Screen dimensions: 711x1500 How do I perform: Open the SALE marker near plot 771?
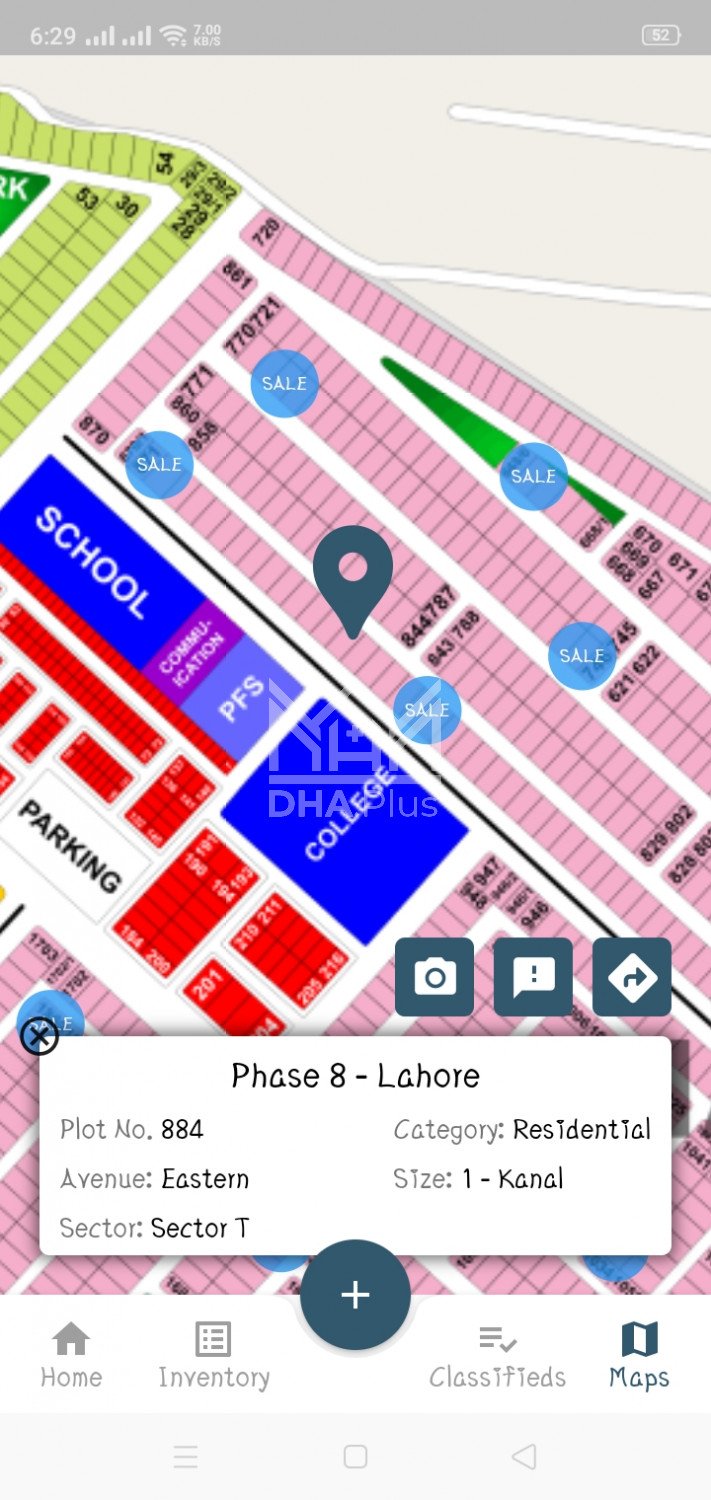click(x=284, y=383)
